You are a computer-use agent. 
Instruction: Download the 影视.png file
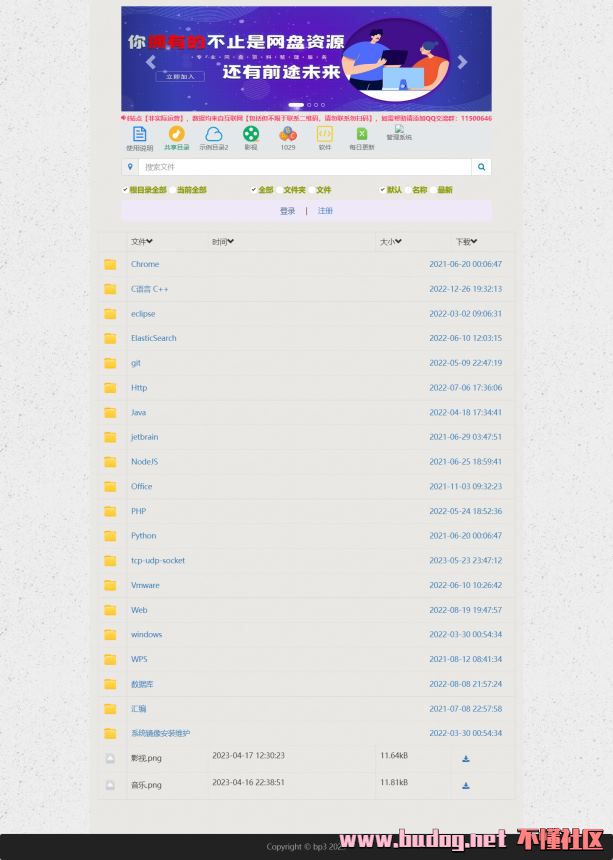466,759
